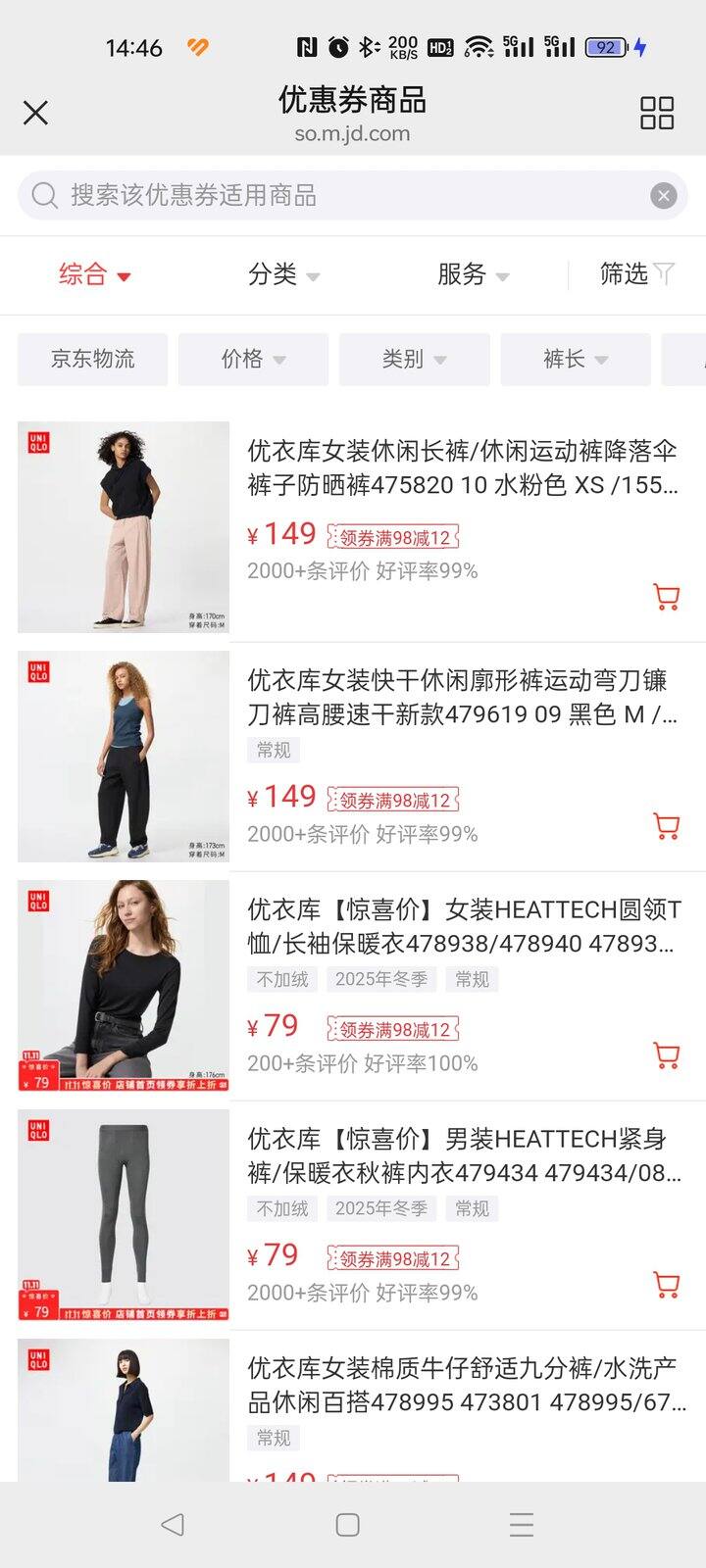This screenshot has height=1568, width=706.
Task: Add the 女装HEATTECH圆领T恤 to cart
Action: 666,1054
